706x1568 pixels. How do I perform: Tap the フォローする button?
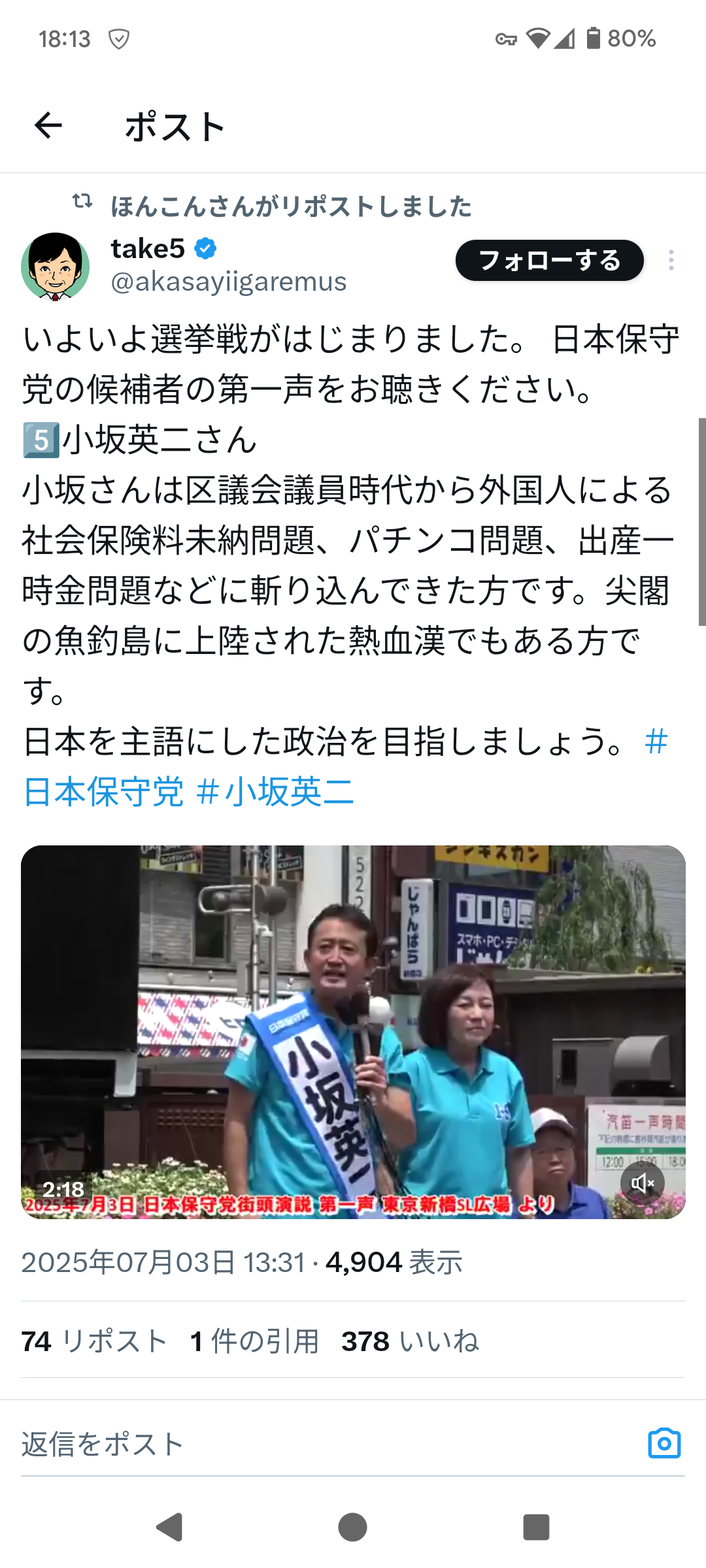(549, 261)
